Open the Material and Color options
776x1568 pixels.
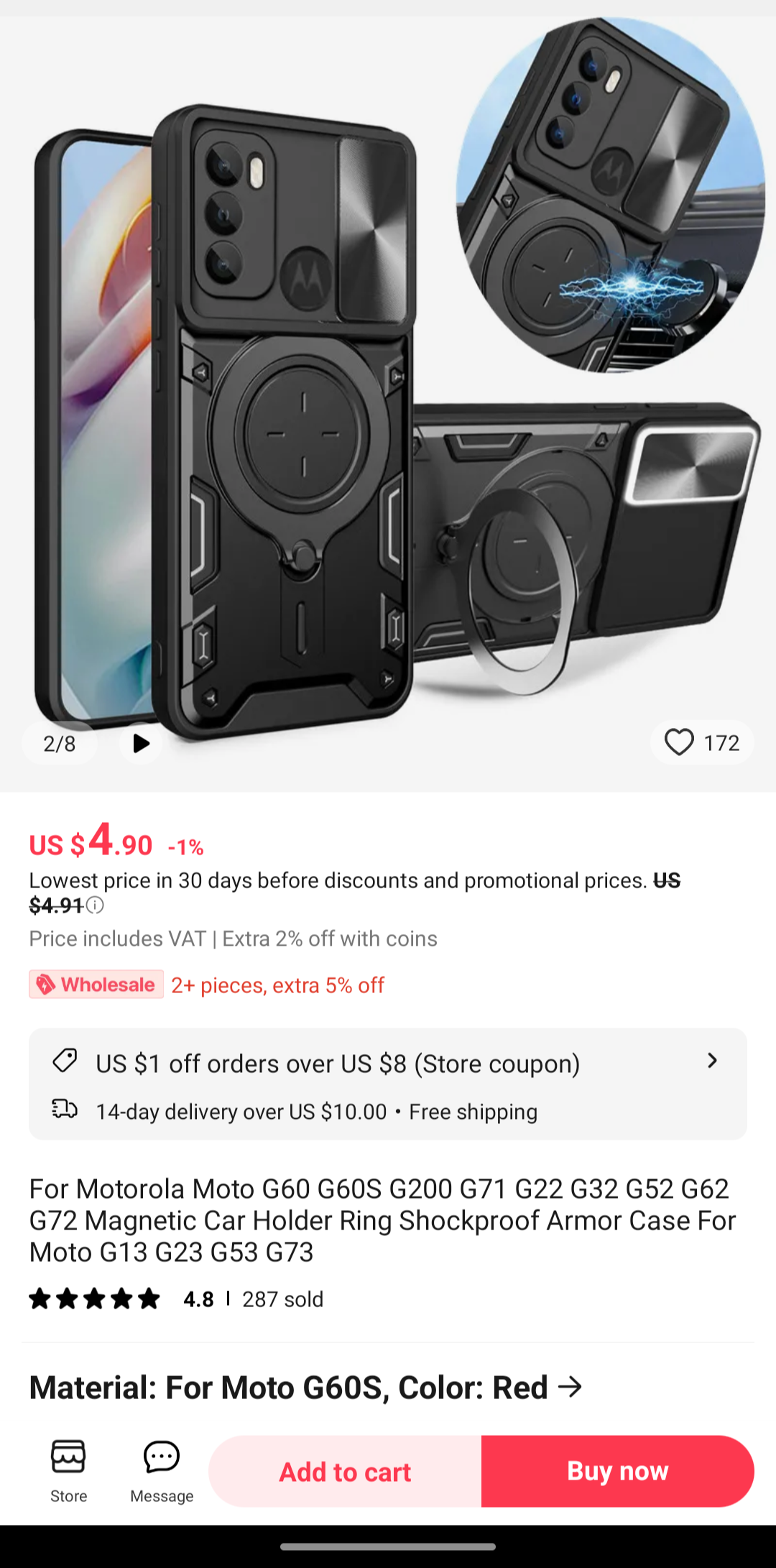pyautogui.click(x=306, y=1388)
